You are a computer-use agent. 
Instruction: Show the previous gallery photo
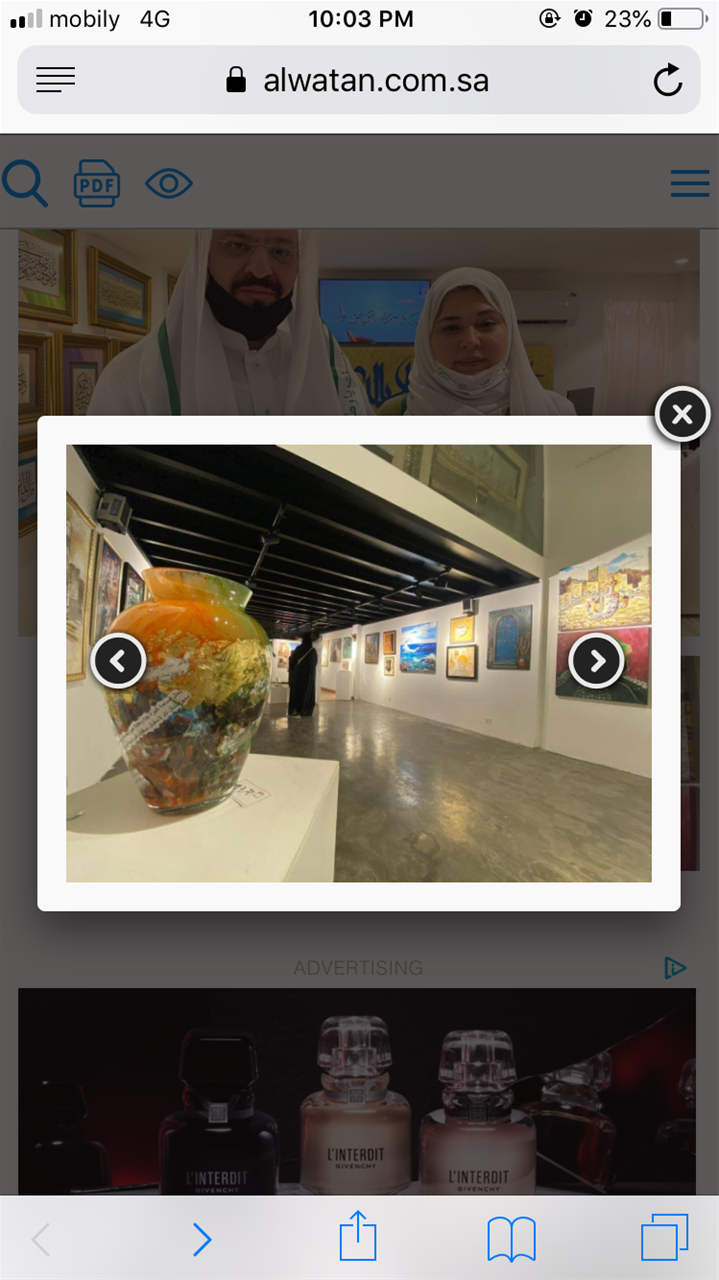[119, 660]
